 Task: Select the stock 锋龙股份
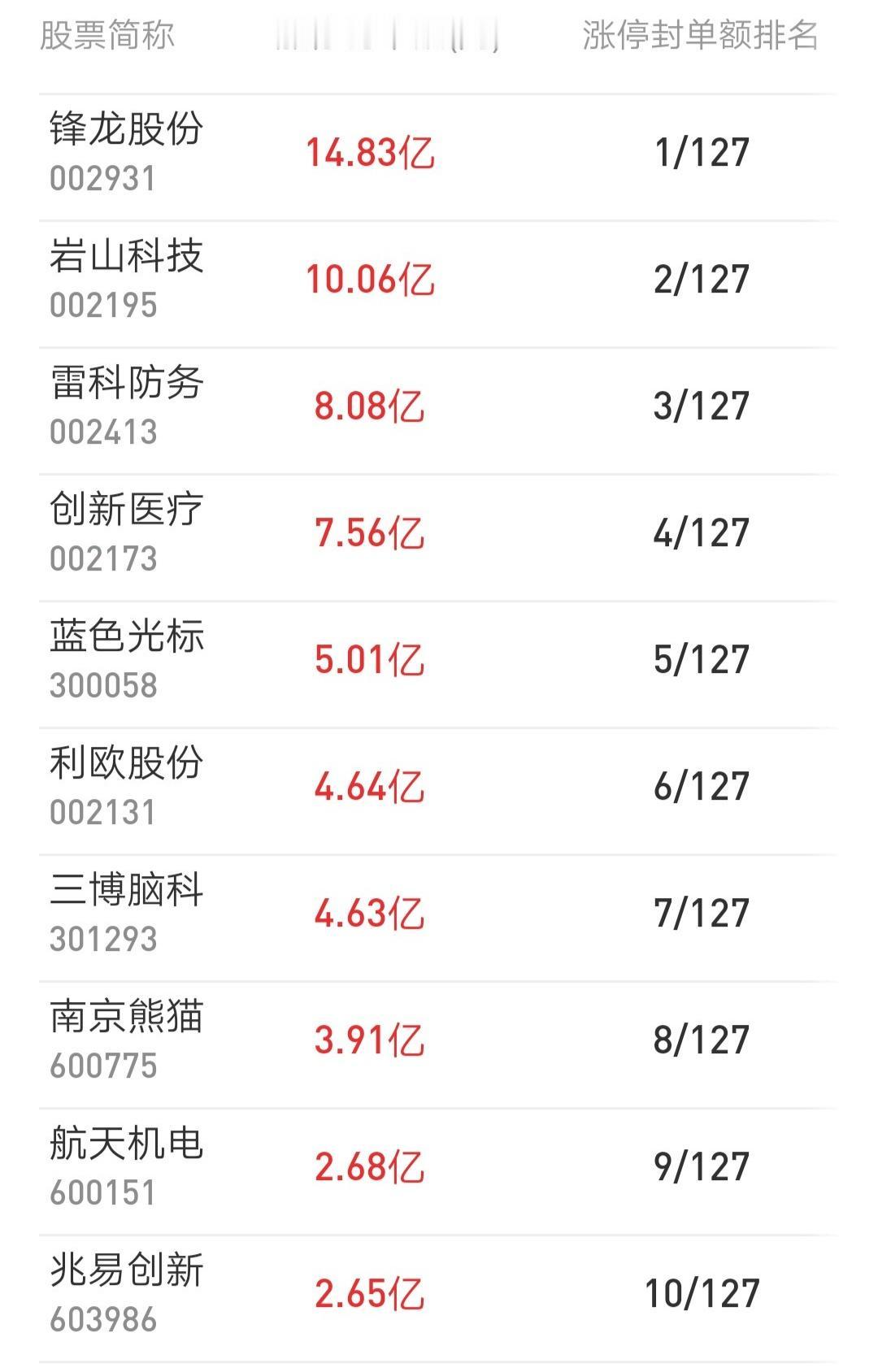click(x=126, y=137)
